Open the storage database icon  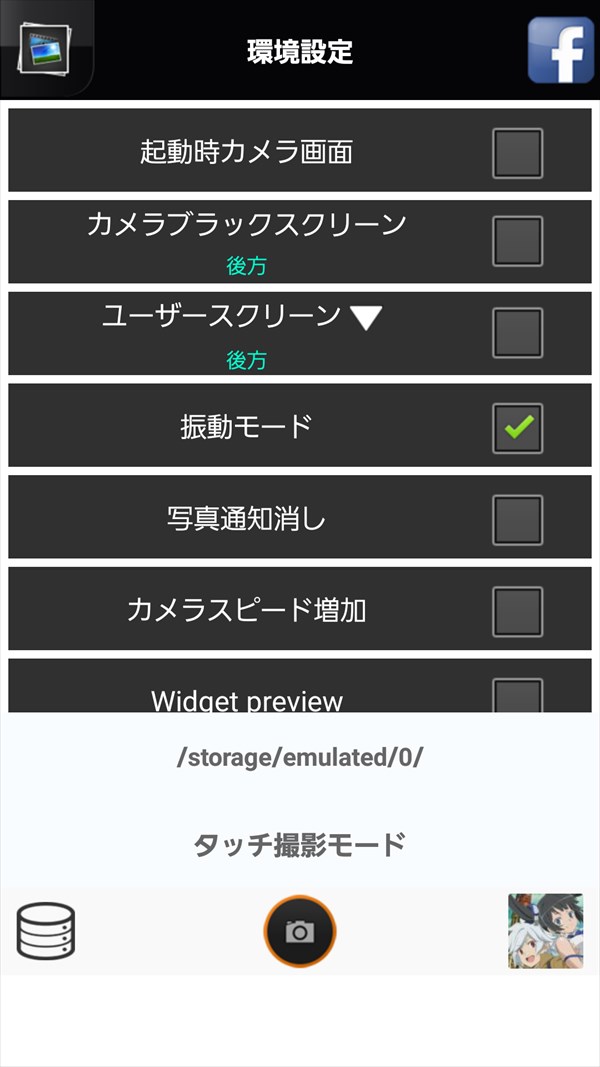46,931
